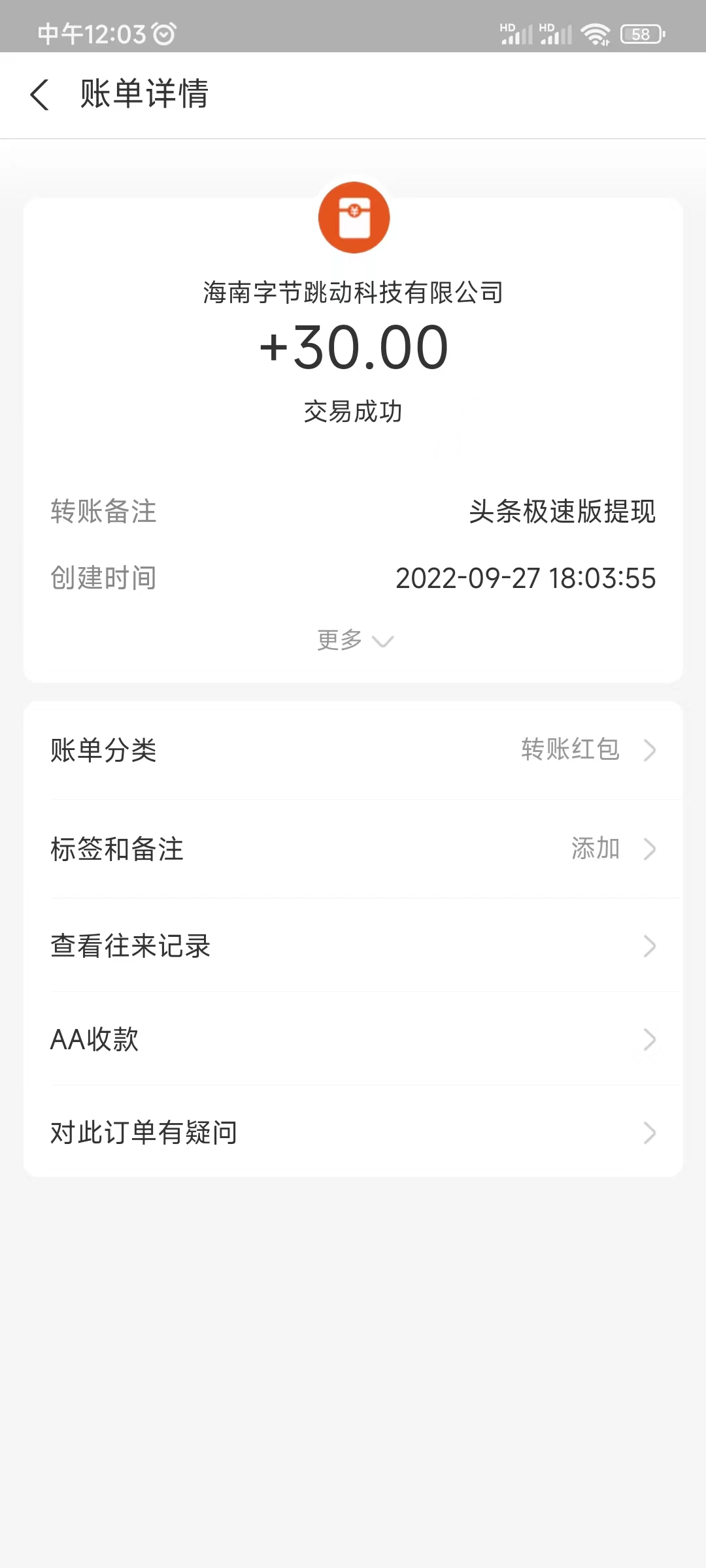706x1568 pixels.
Task: Open 查看往来记录 transaction history
Action: [130, 945]
